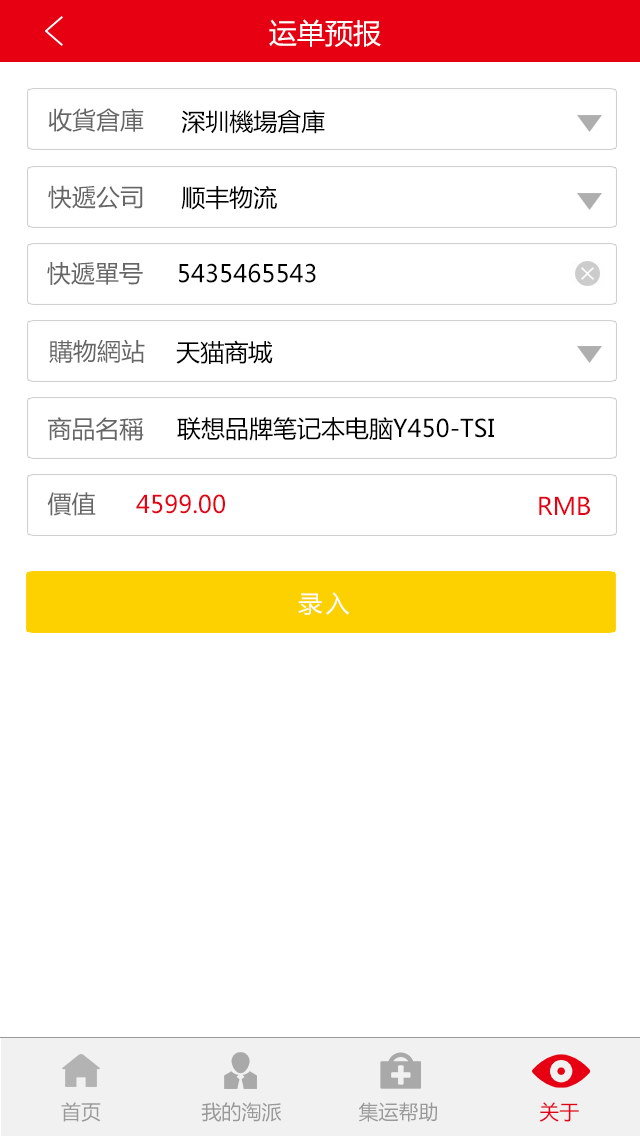The height and width of the screenshot is (1136, 640).
Task: Open the 收貨倉庫 warehouse dropdown
Action: 589,122
